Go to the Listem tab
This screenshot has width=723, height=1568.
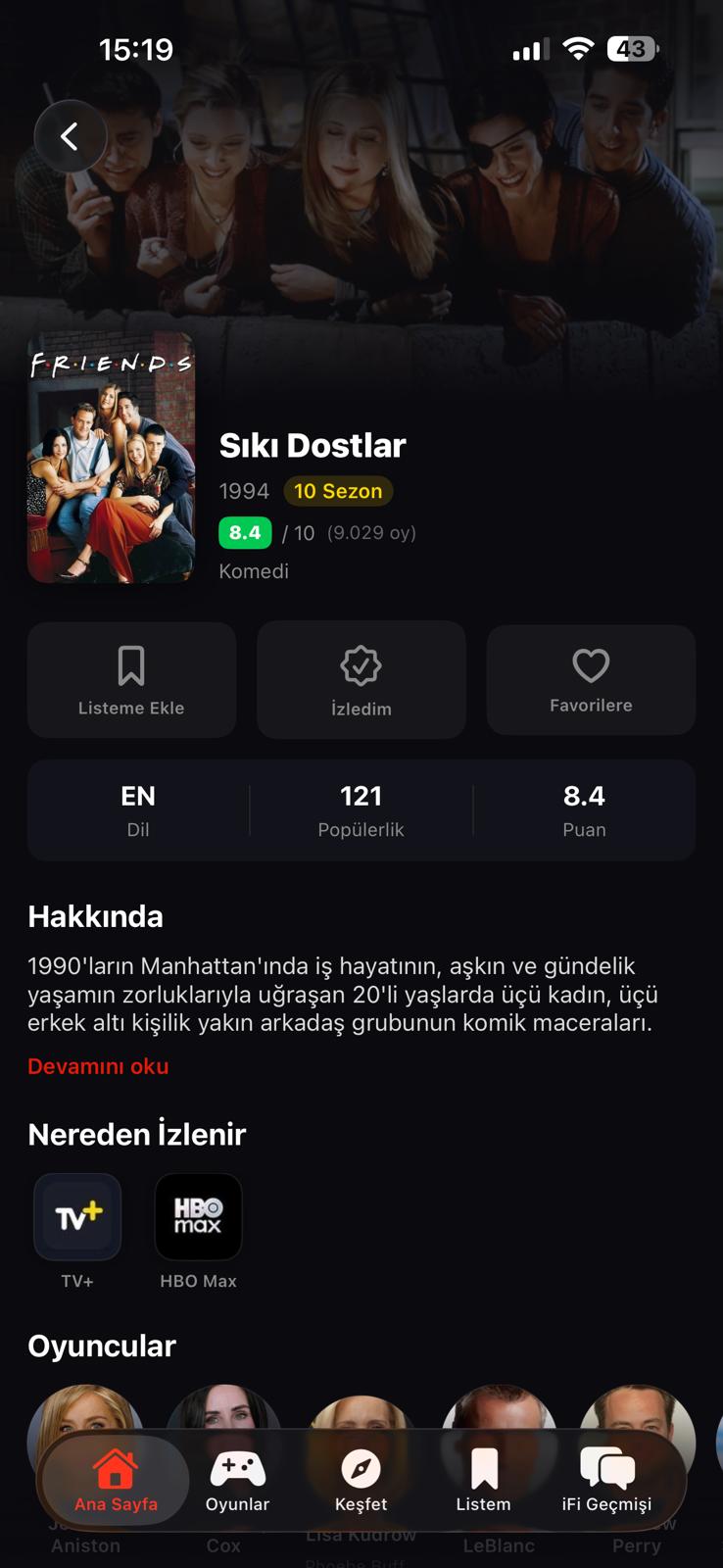[x=483, y=1481]
